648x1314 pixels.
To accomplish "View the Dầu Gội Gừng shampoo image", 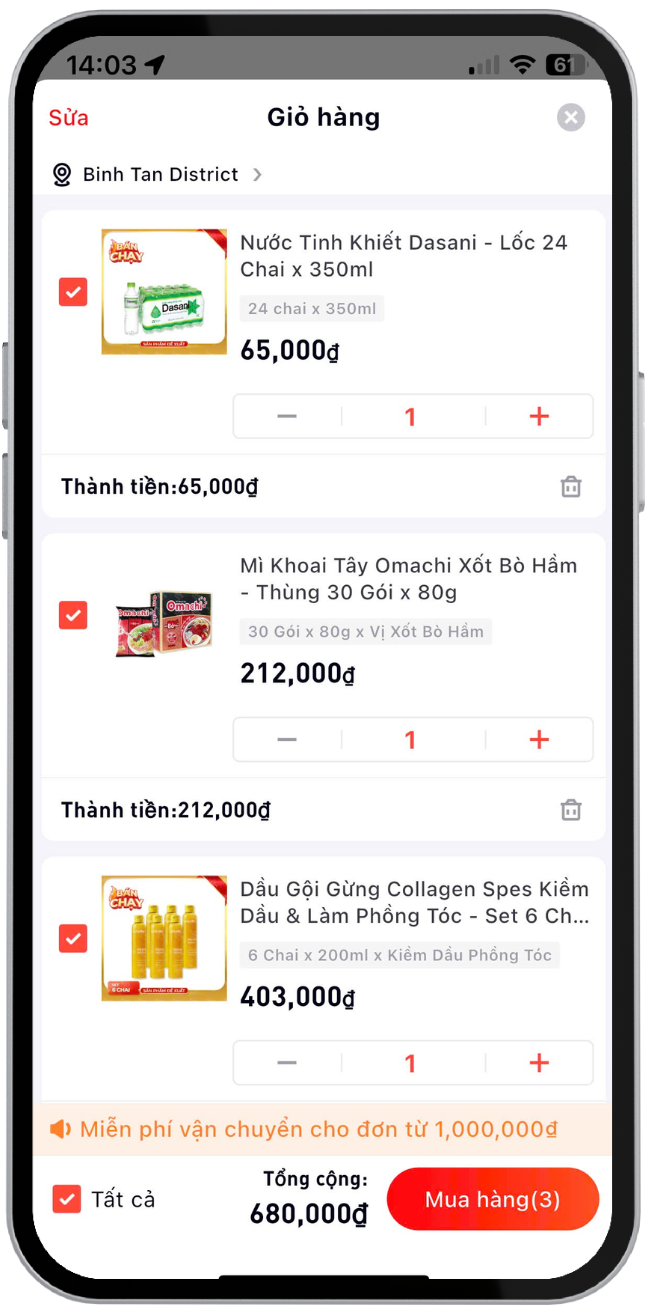I will point(164,939).
